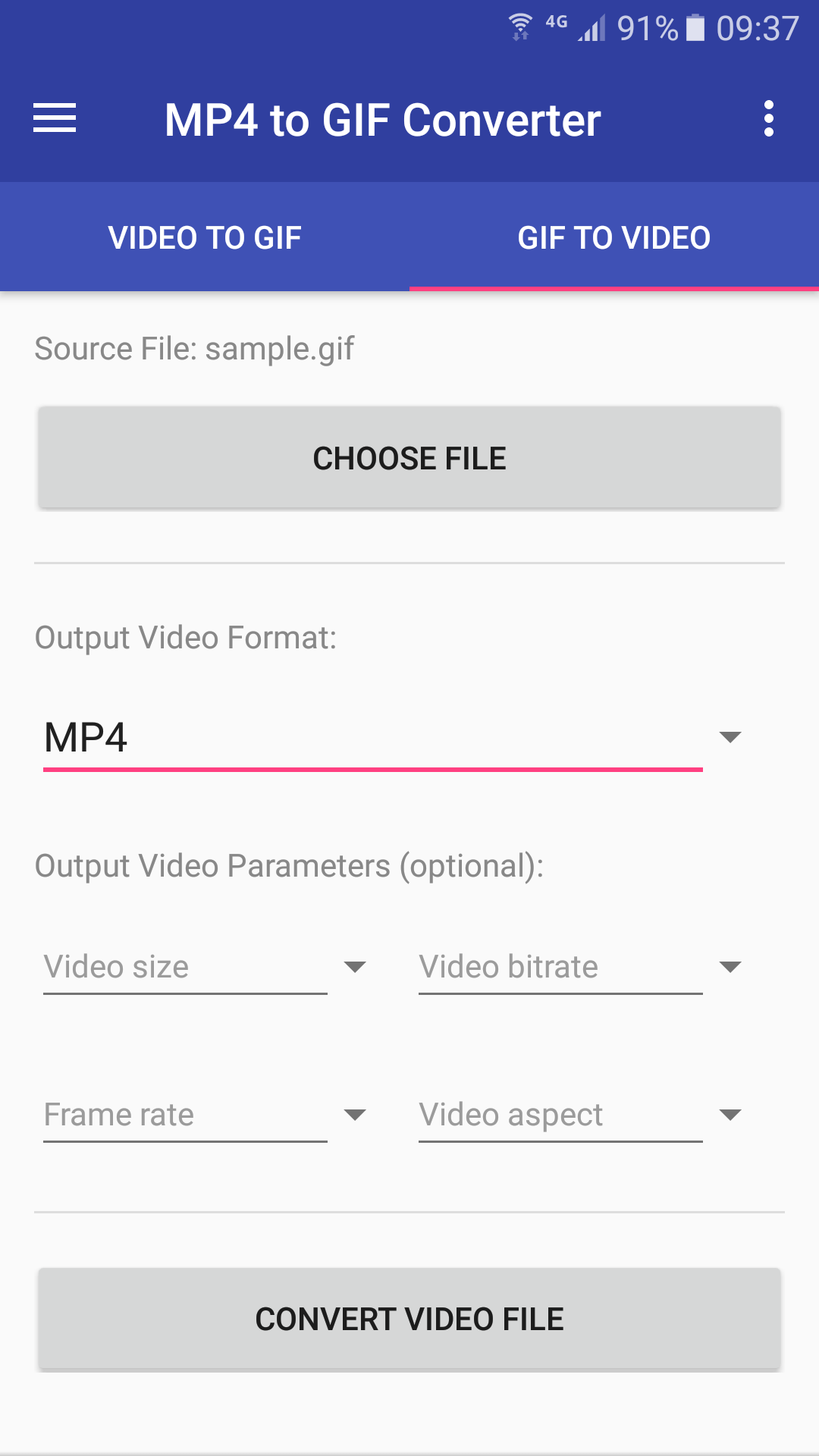Select the GIF TO VIDEO tab

[613, 237]
